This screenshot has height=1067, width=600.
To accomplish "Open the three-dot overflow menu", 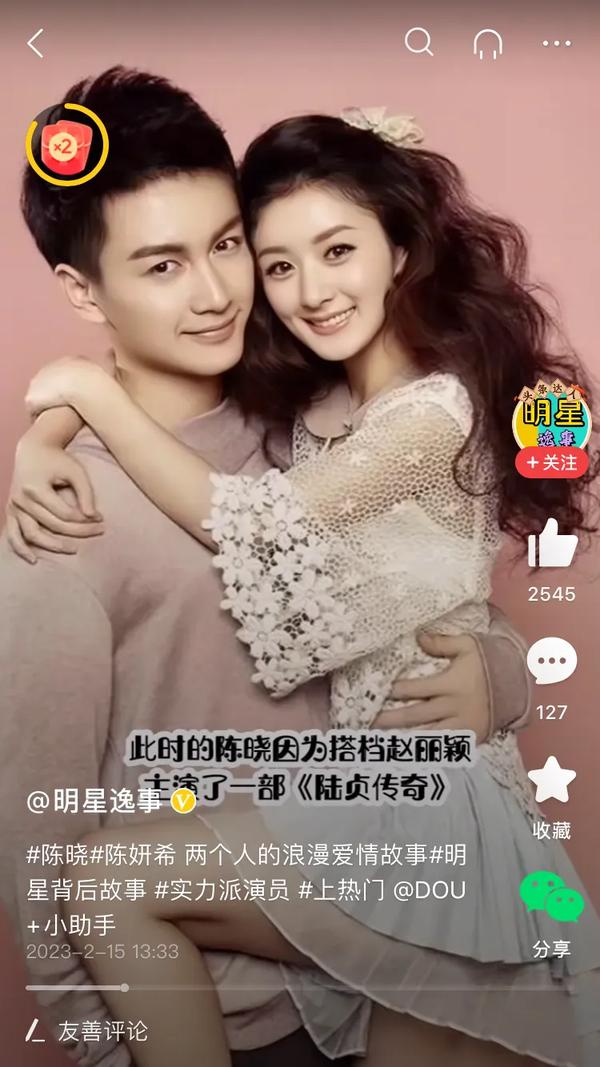I will point(556,43).
